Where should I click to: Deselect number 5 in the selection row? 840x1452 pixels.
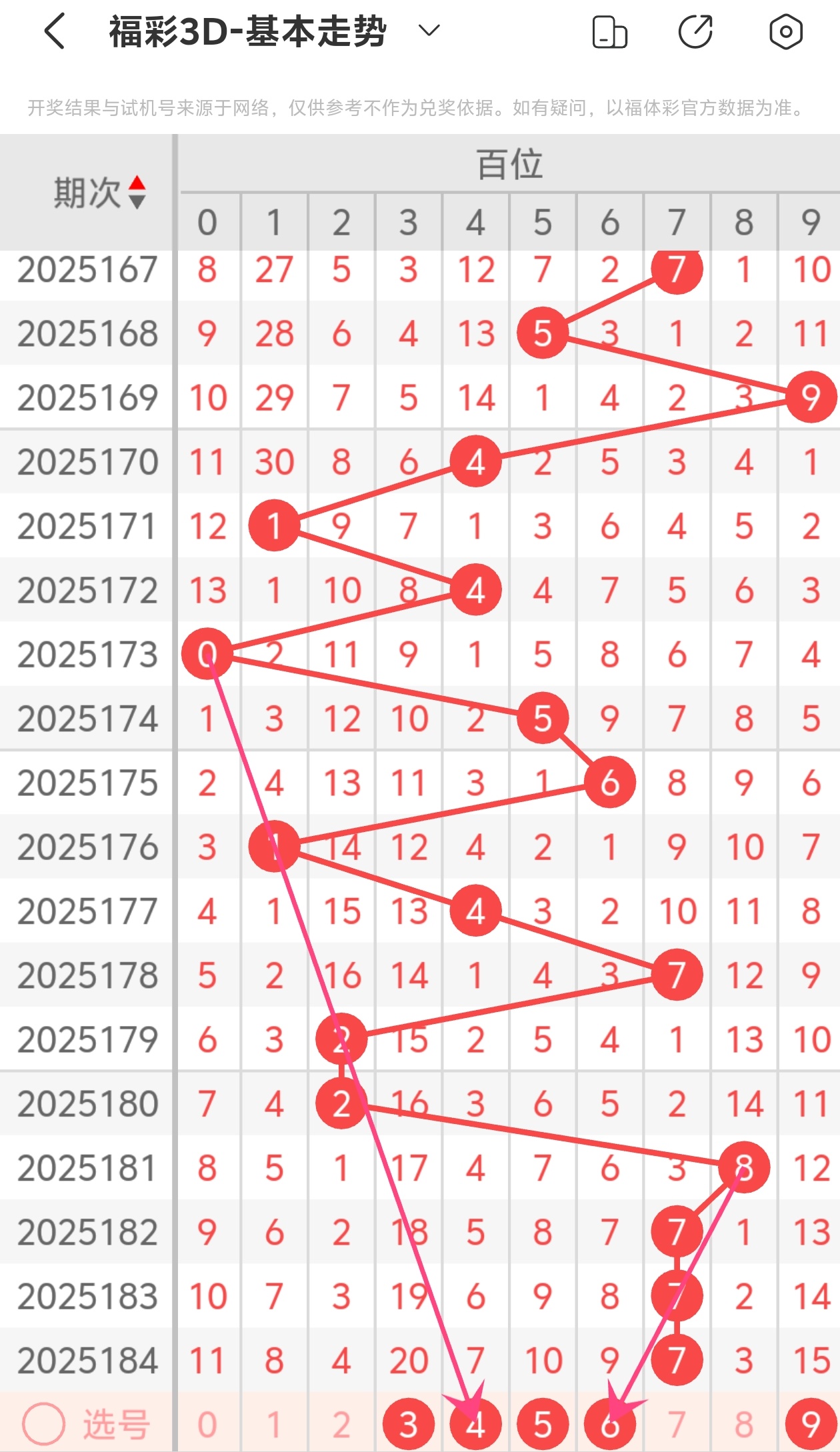[543, 1425]
